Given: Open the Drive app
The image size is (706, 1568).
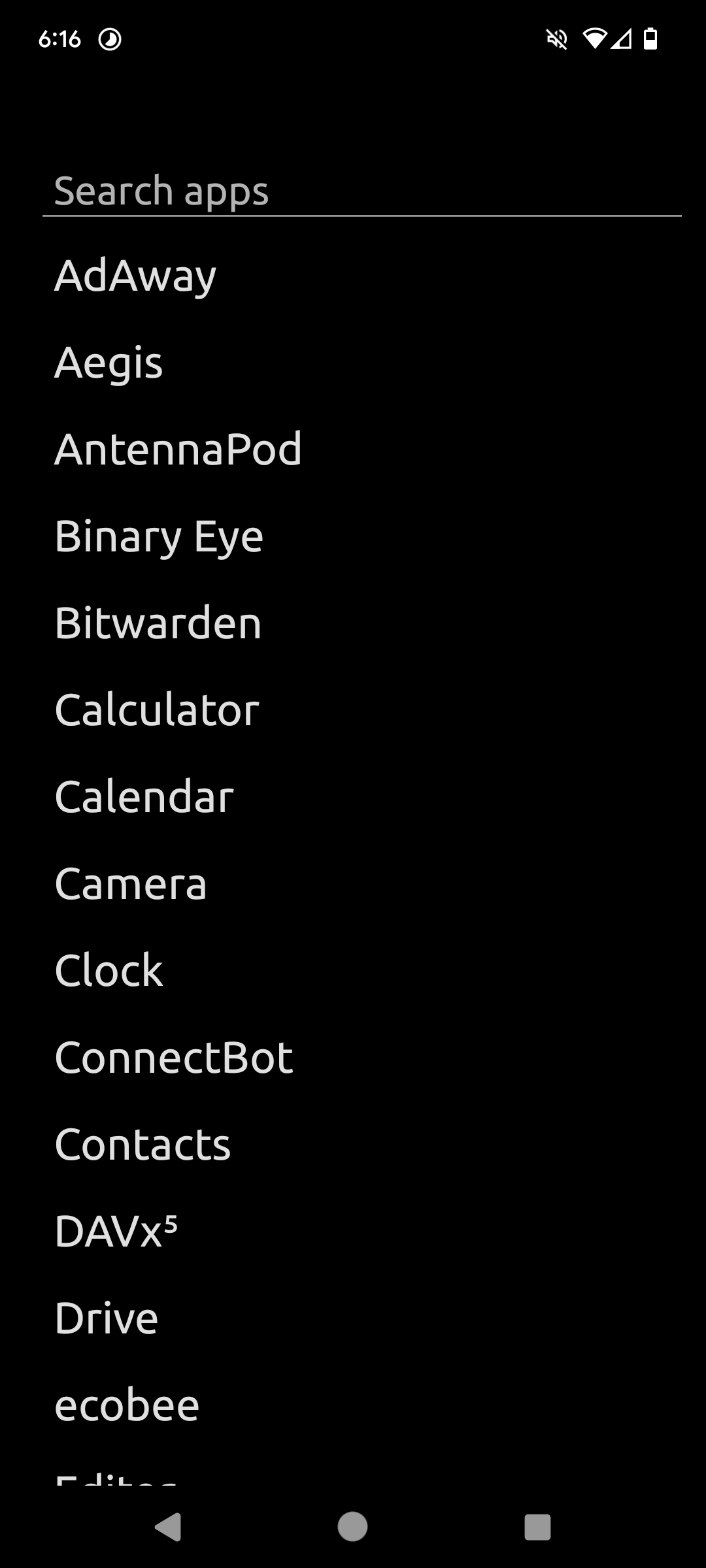Looking at the screenshot, I should click(x=106, y=1318).
